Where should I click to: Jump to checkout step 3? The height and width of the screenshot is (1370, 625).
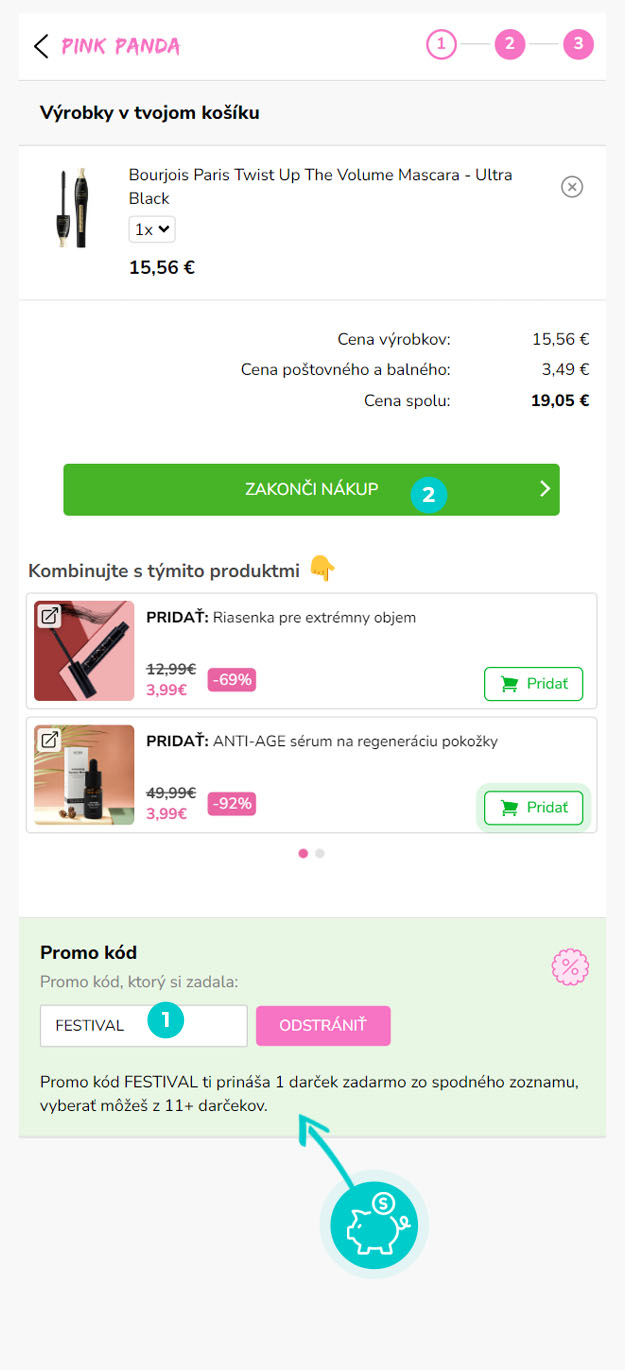(x=578, y=44)
